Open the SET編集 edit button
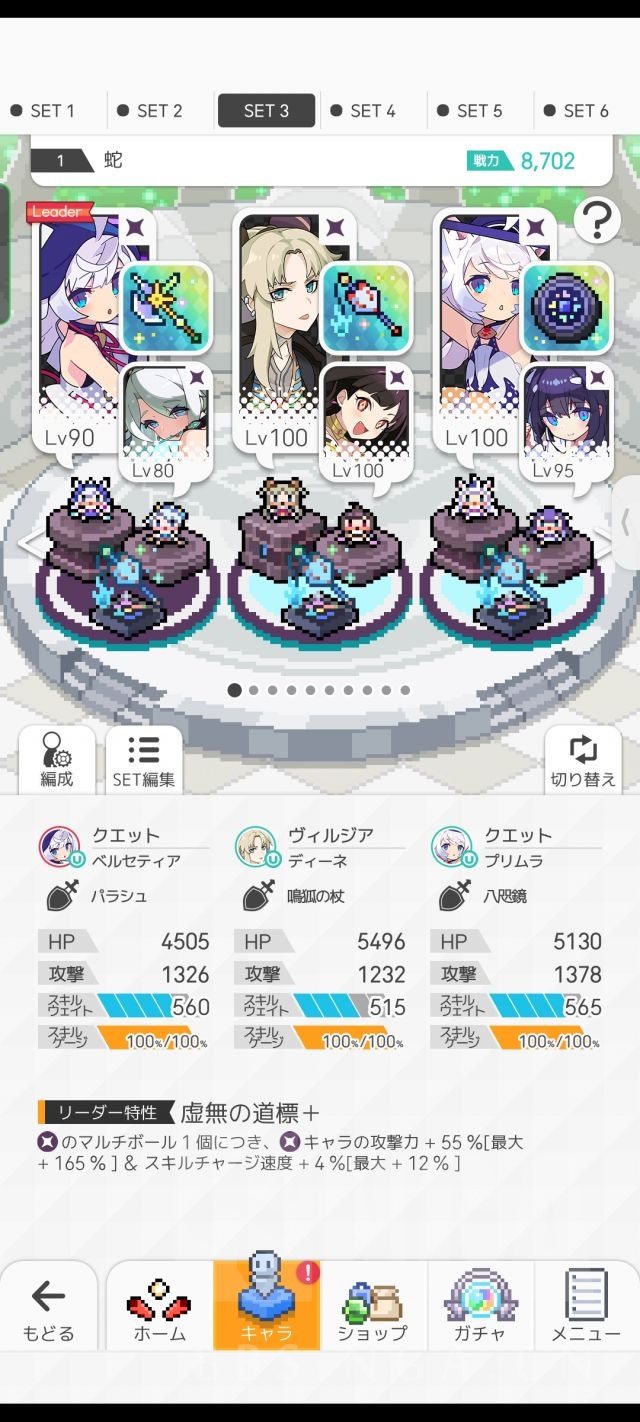 click(144, 760)
